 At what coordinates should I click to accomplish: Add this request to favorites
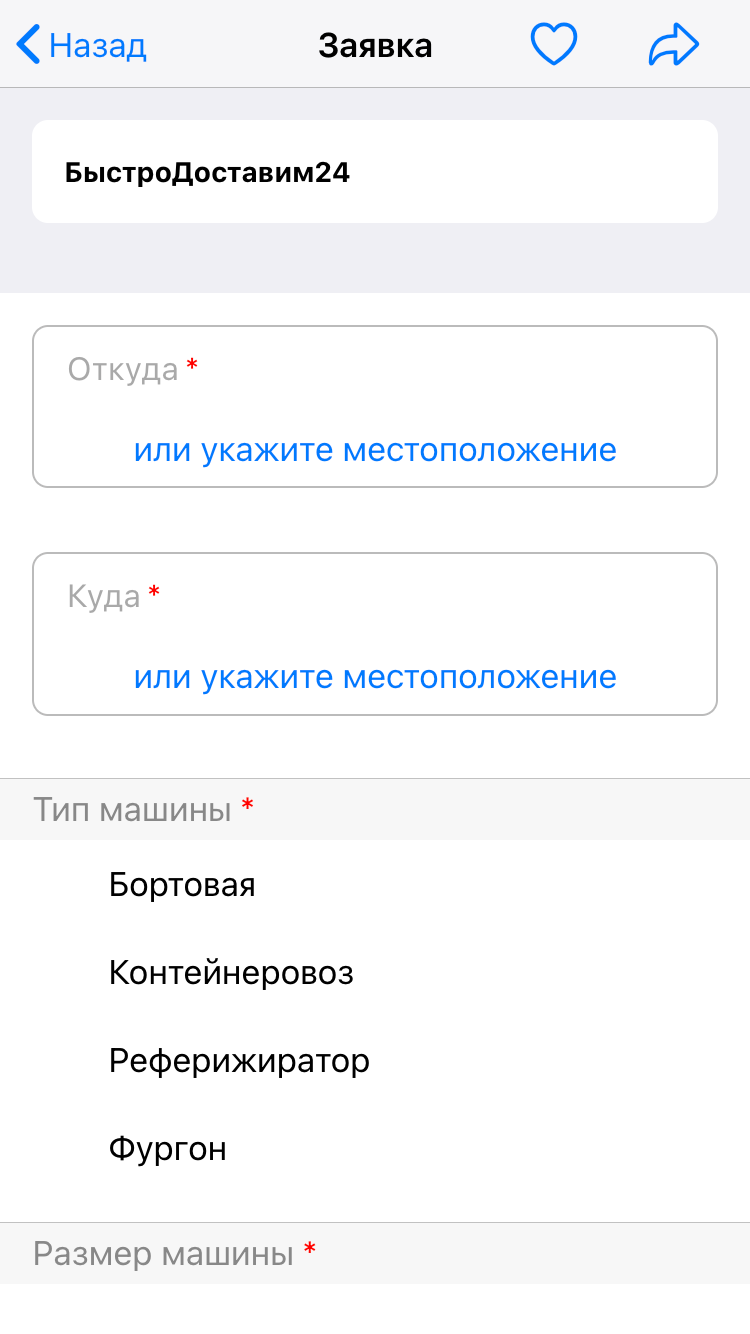click(553, 45)
